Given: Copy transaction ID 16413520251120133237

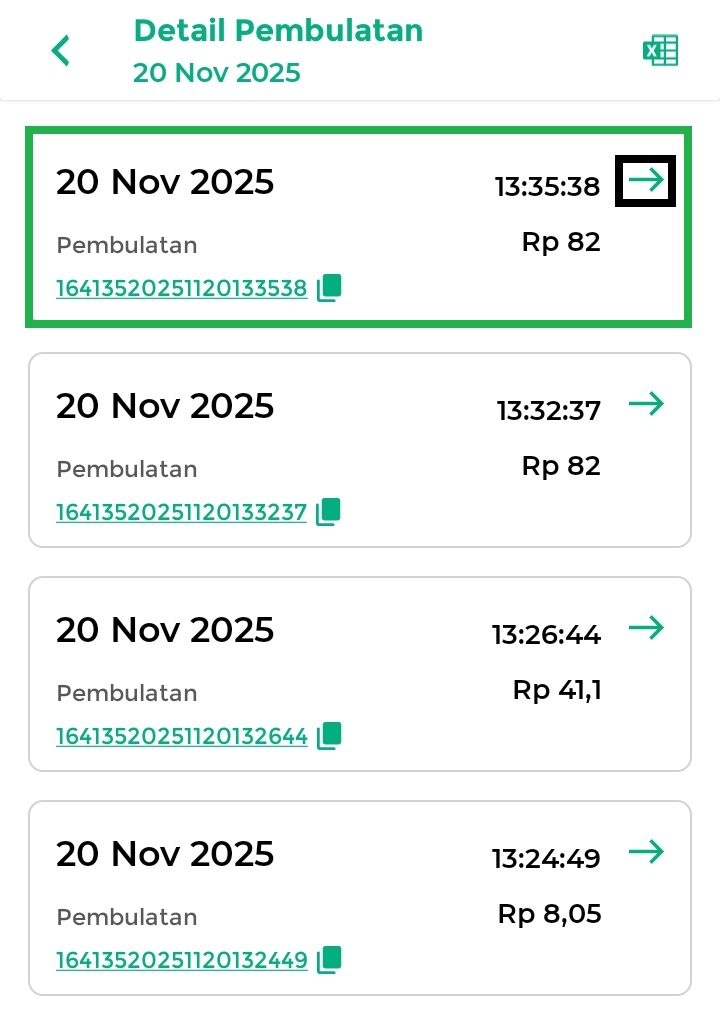Looking at the screenshot, I should tap(329, 513).
